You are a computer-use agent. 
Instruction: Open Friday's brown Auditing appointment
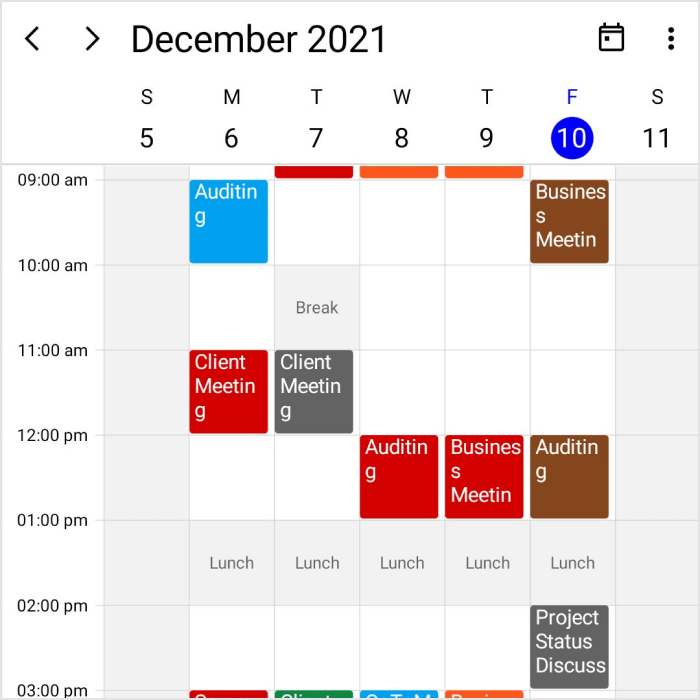pos(569,476)
